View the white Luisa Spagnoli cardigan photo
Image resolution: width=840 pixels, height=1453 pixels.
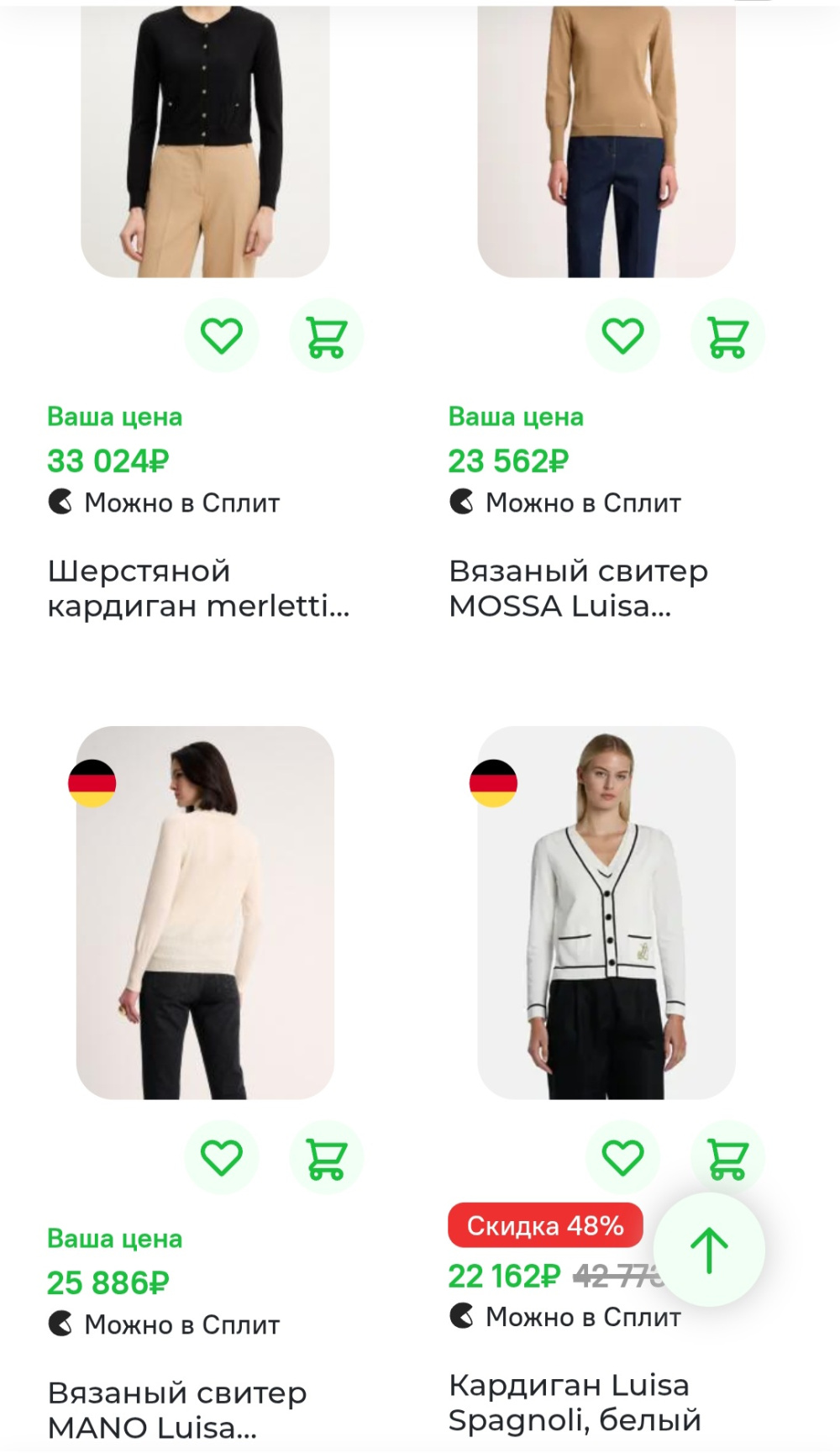click(x=606, y=912)
